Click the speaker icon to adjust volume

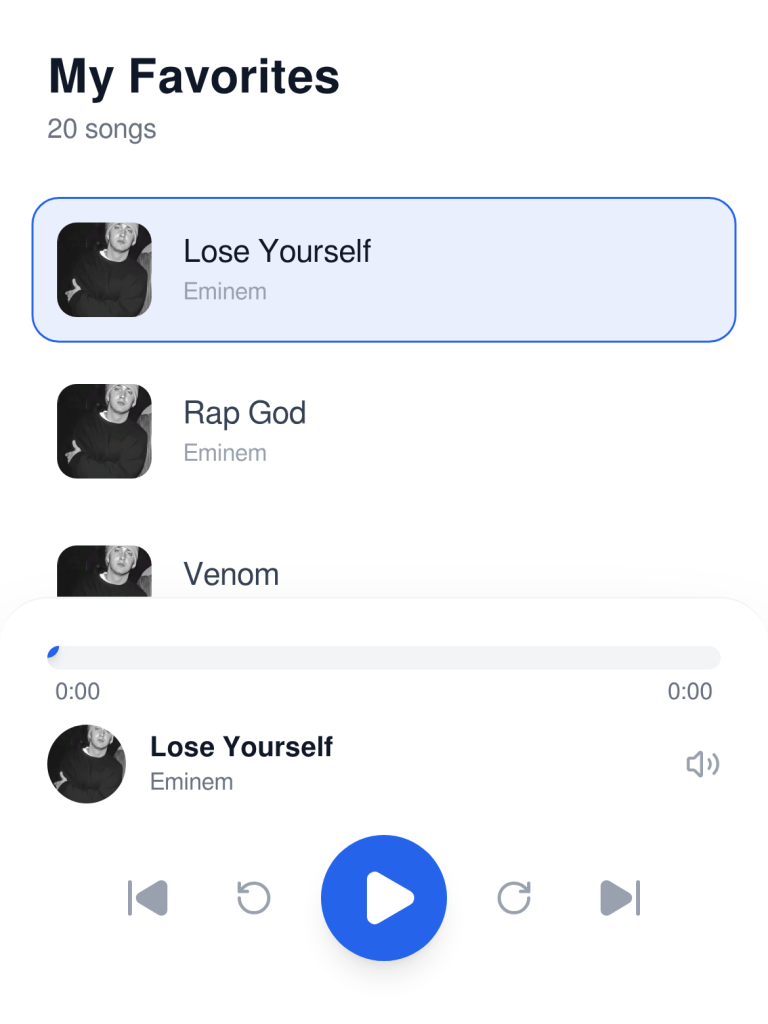(703, 763)
